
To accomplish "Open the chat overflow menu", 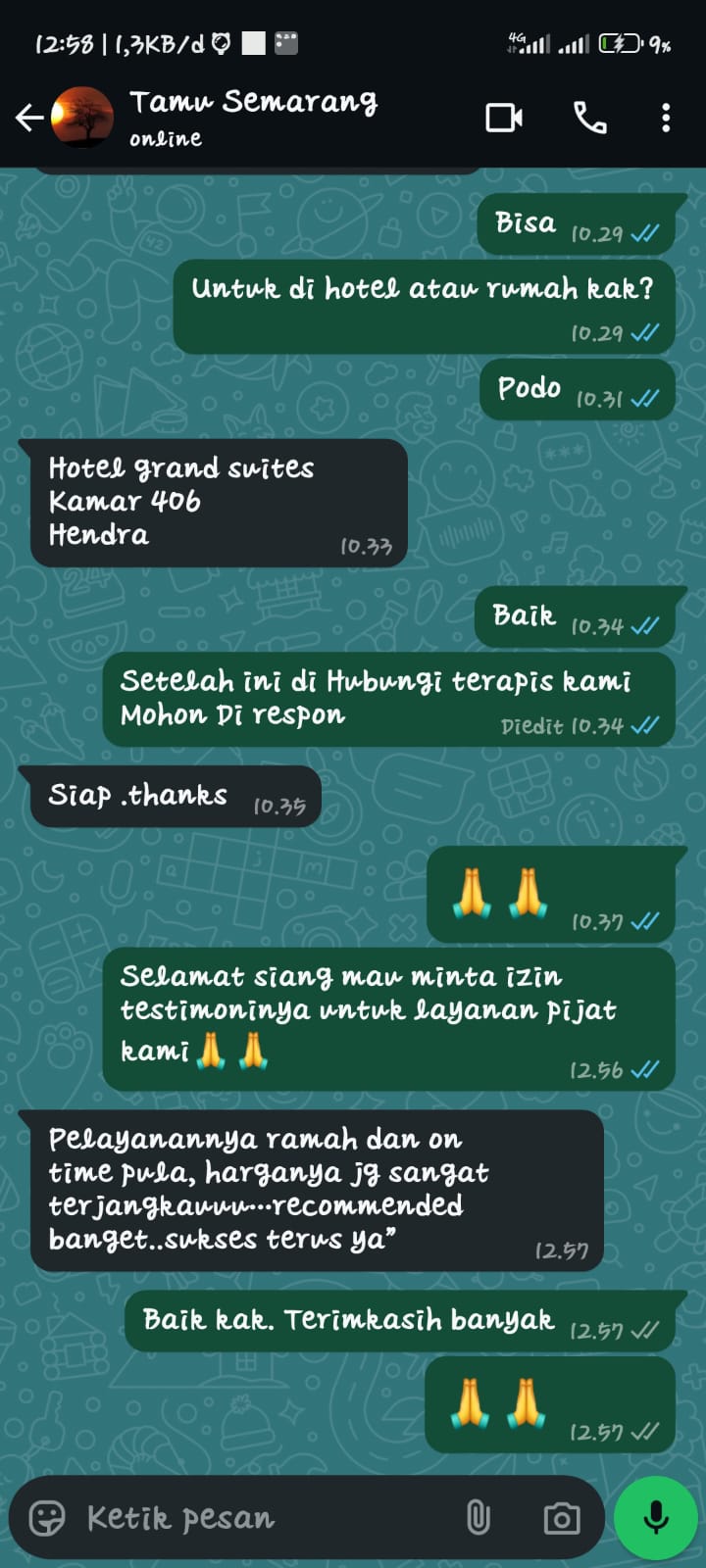I will point(666,119).
